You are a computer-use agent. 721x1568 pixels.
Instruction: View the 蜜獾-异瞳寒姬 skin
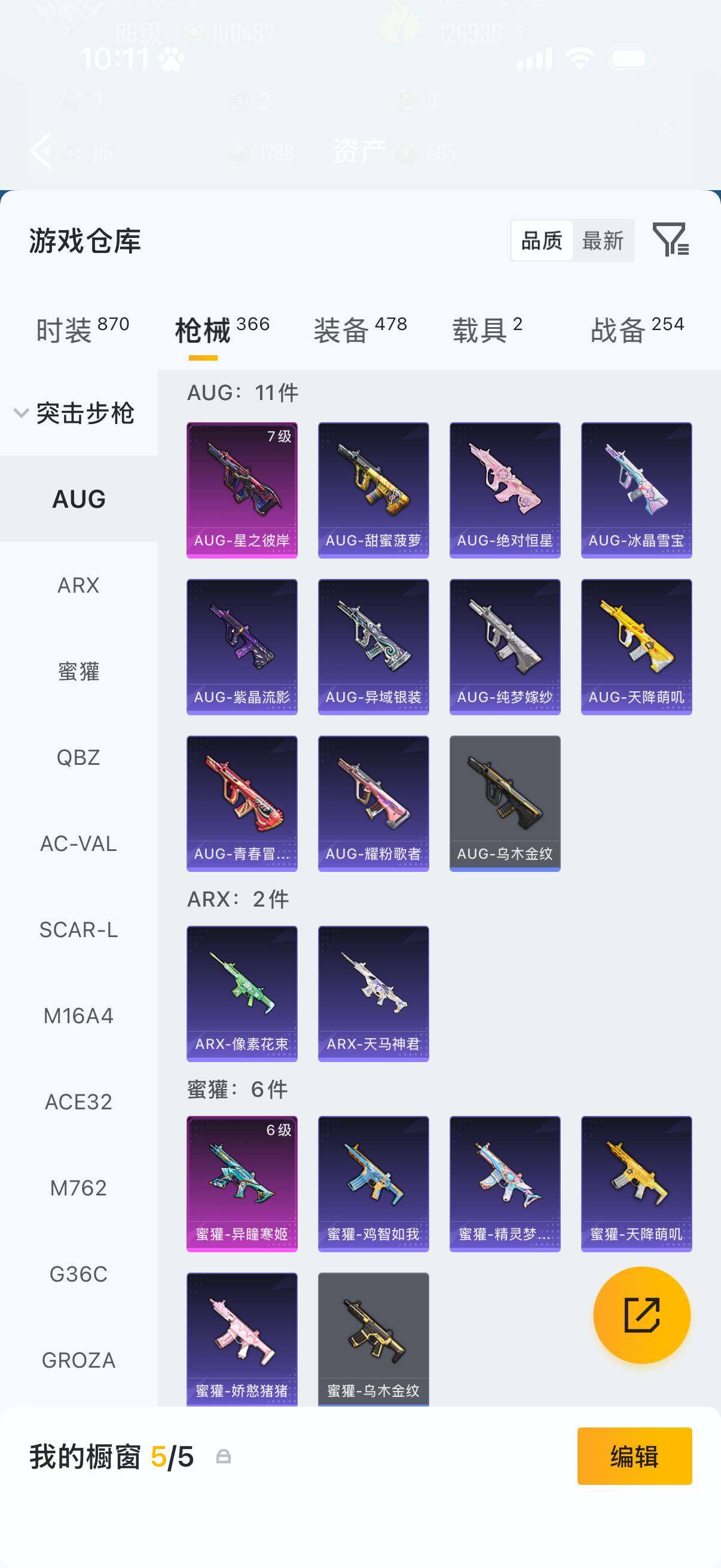coord(242,1183)
